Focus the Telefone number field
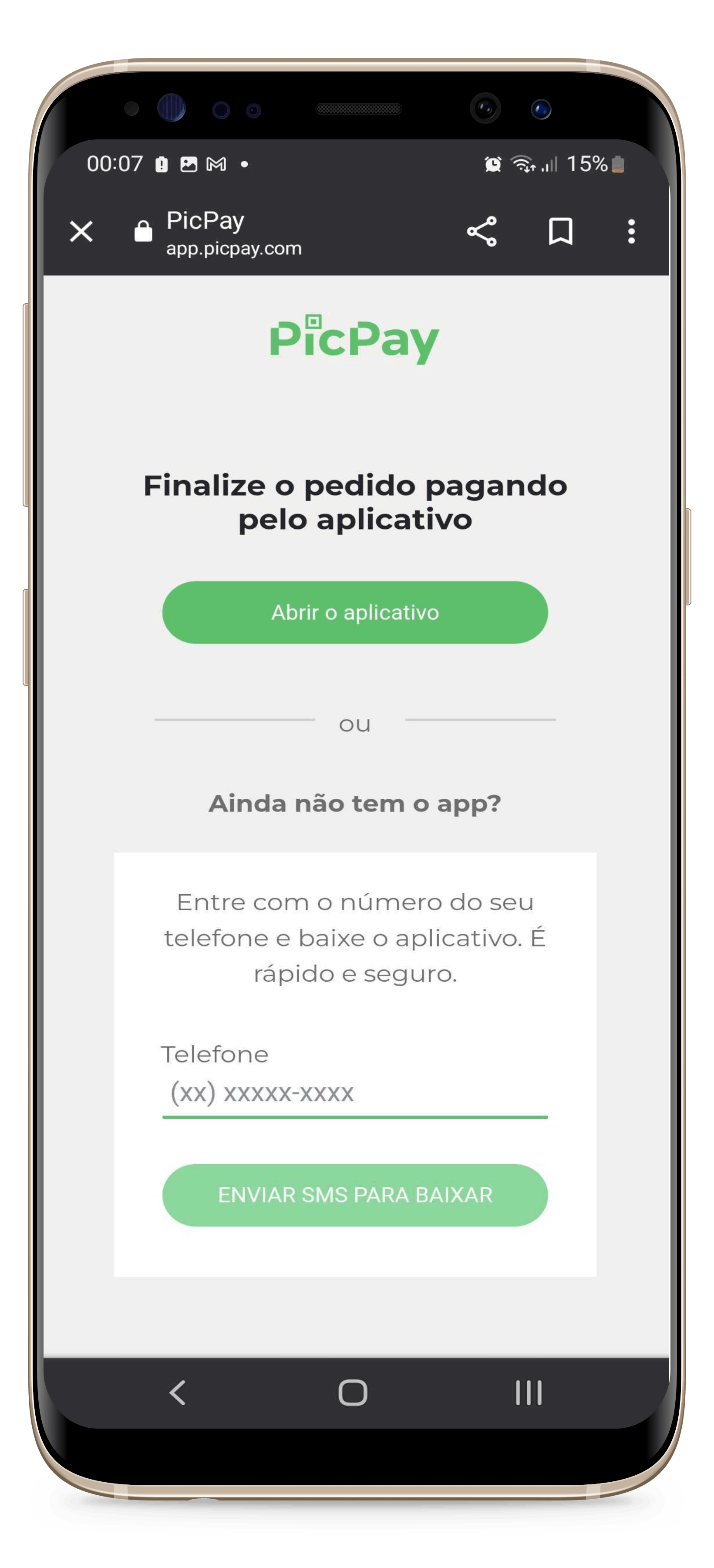The height and width of the screenshot is (1568, 714). [x=354, y=1093]
